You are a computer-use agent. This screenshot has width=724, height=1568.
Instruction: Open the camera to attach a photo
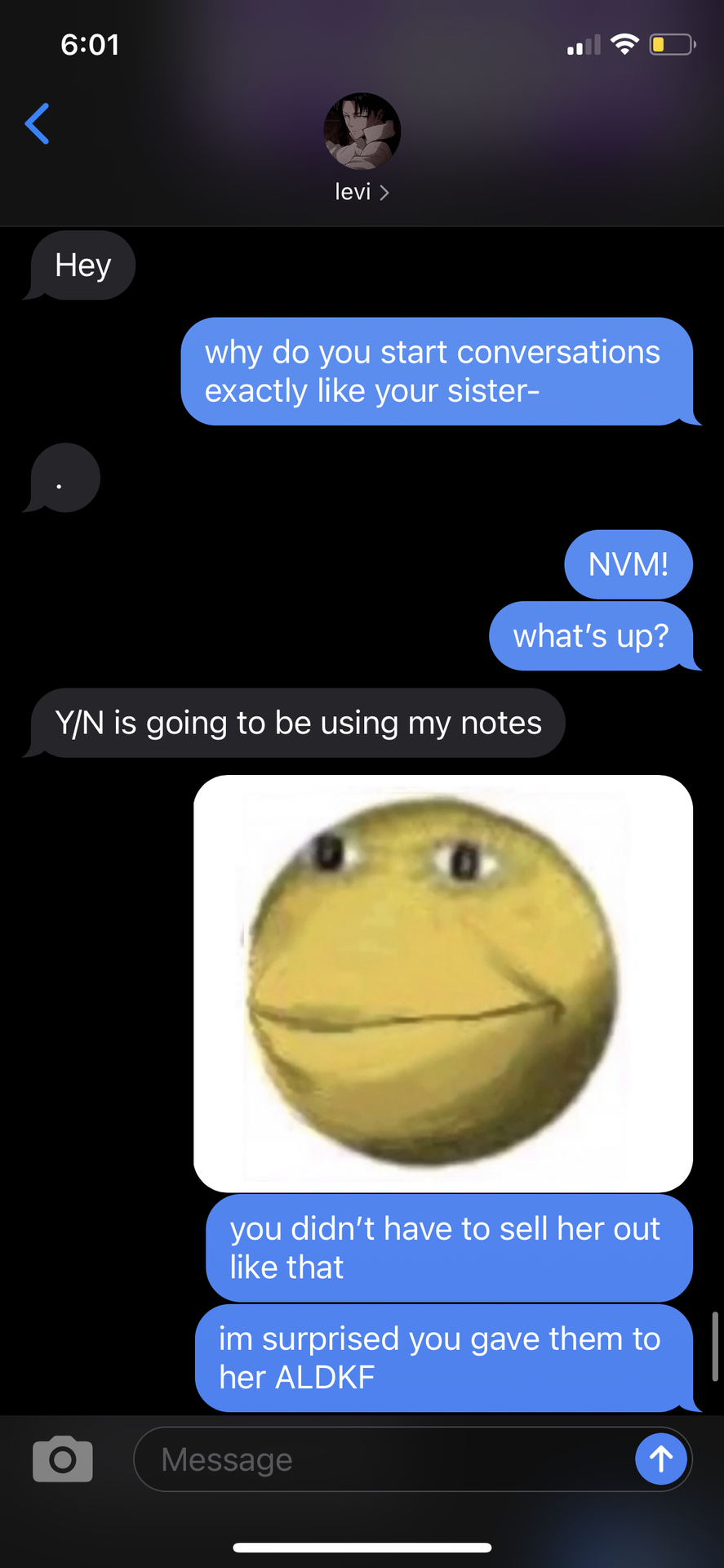(63, 1459)
